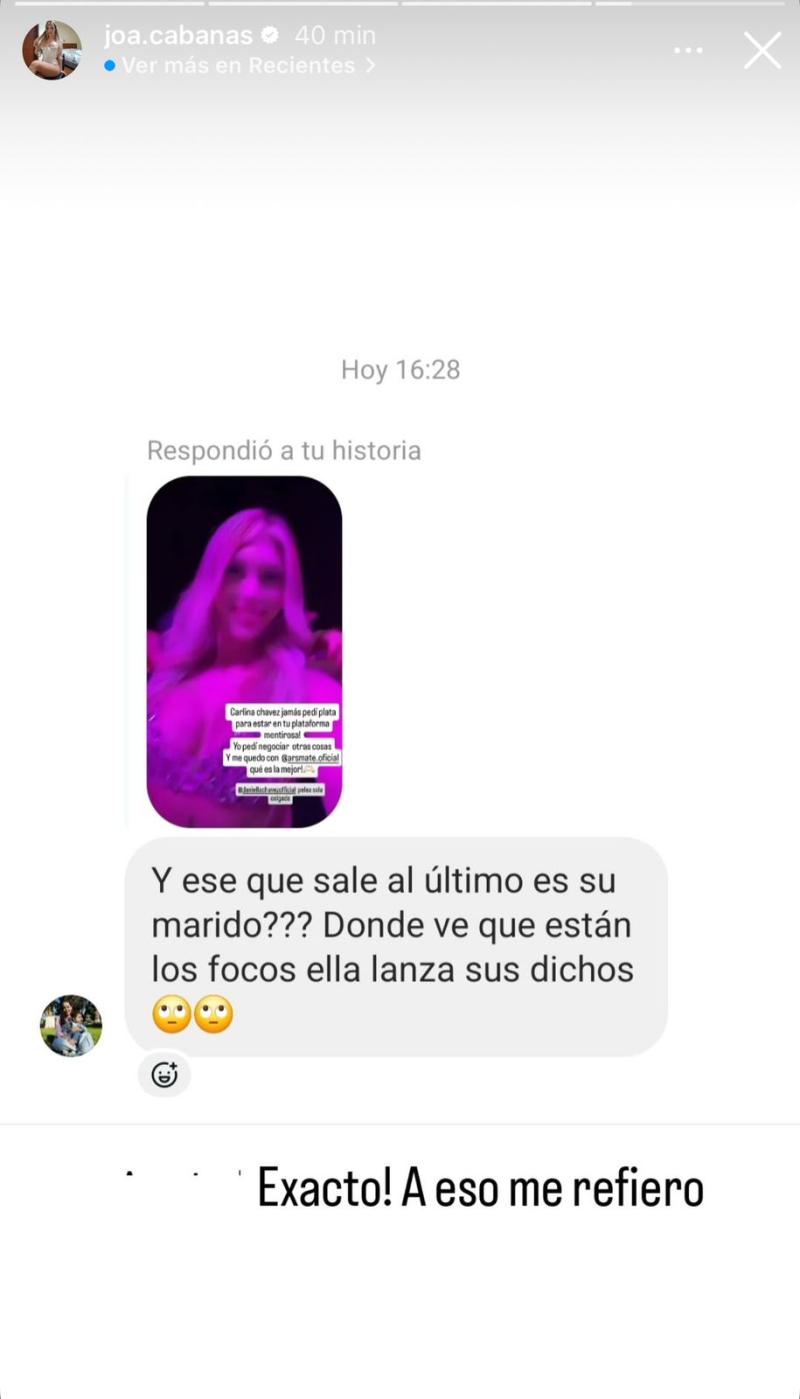Open Ver más en Recientes
The image size is (800, 1399).
click(240, 65)
